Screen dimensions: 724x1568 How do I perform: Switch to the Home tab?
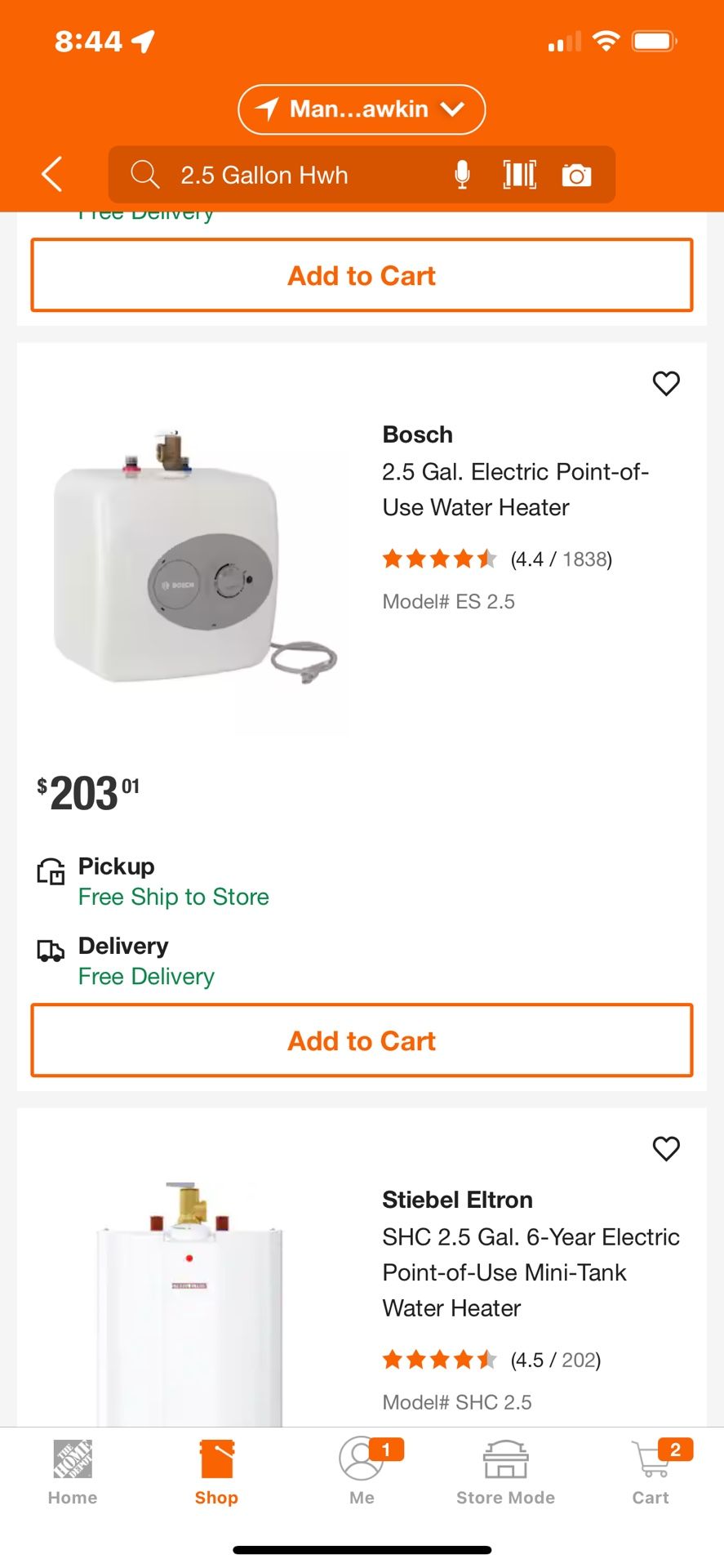(73, 1473)
